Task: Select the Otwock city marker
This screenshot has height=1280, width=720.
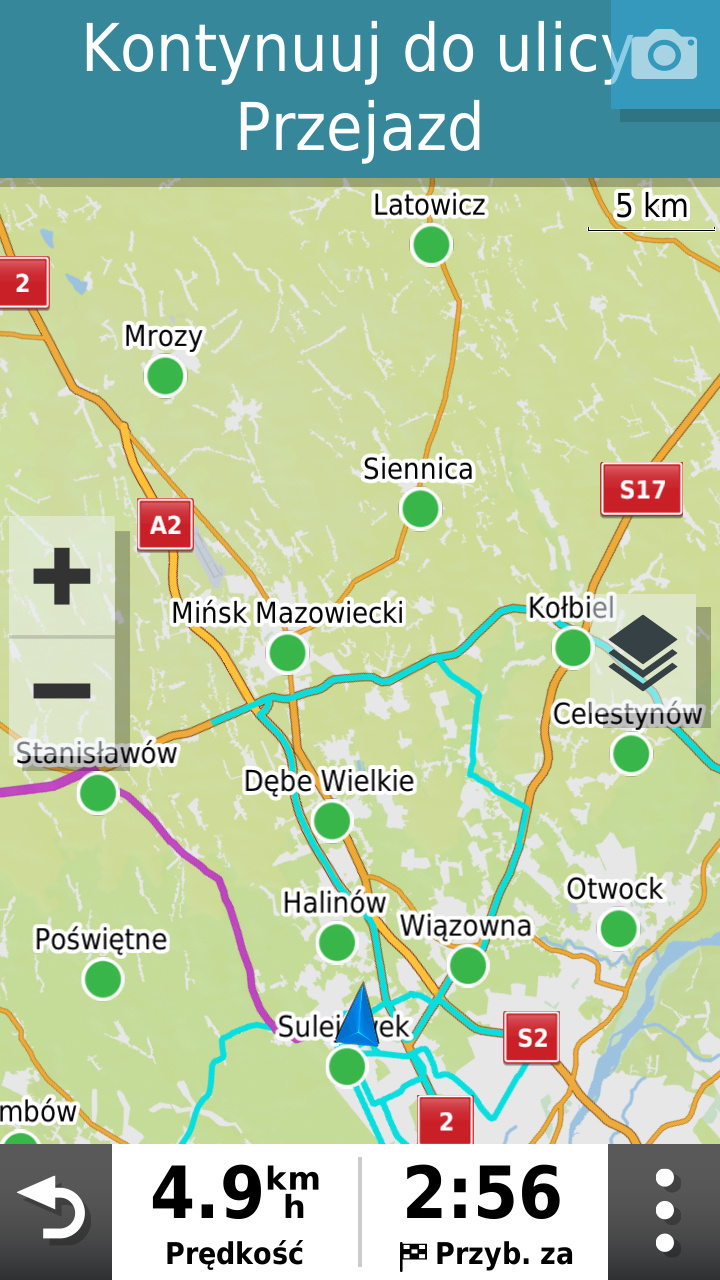Action: (619, 928)
